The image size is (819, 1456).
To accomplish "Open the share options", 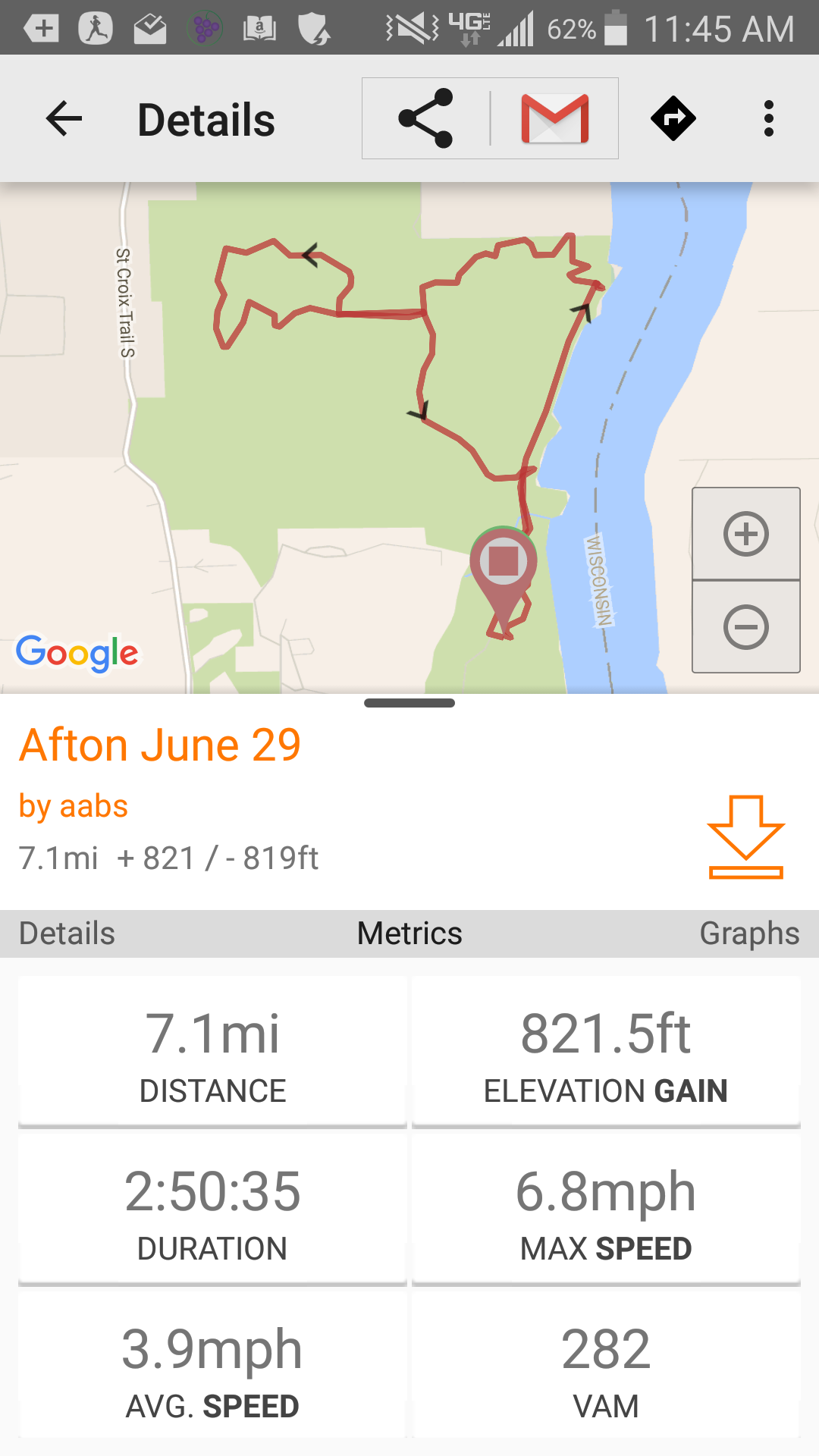I will coord(426,118).
